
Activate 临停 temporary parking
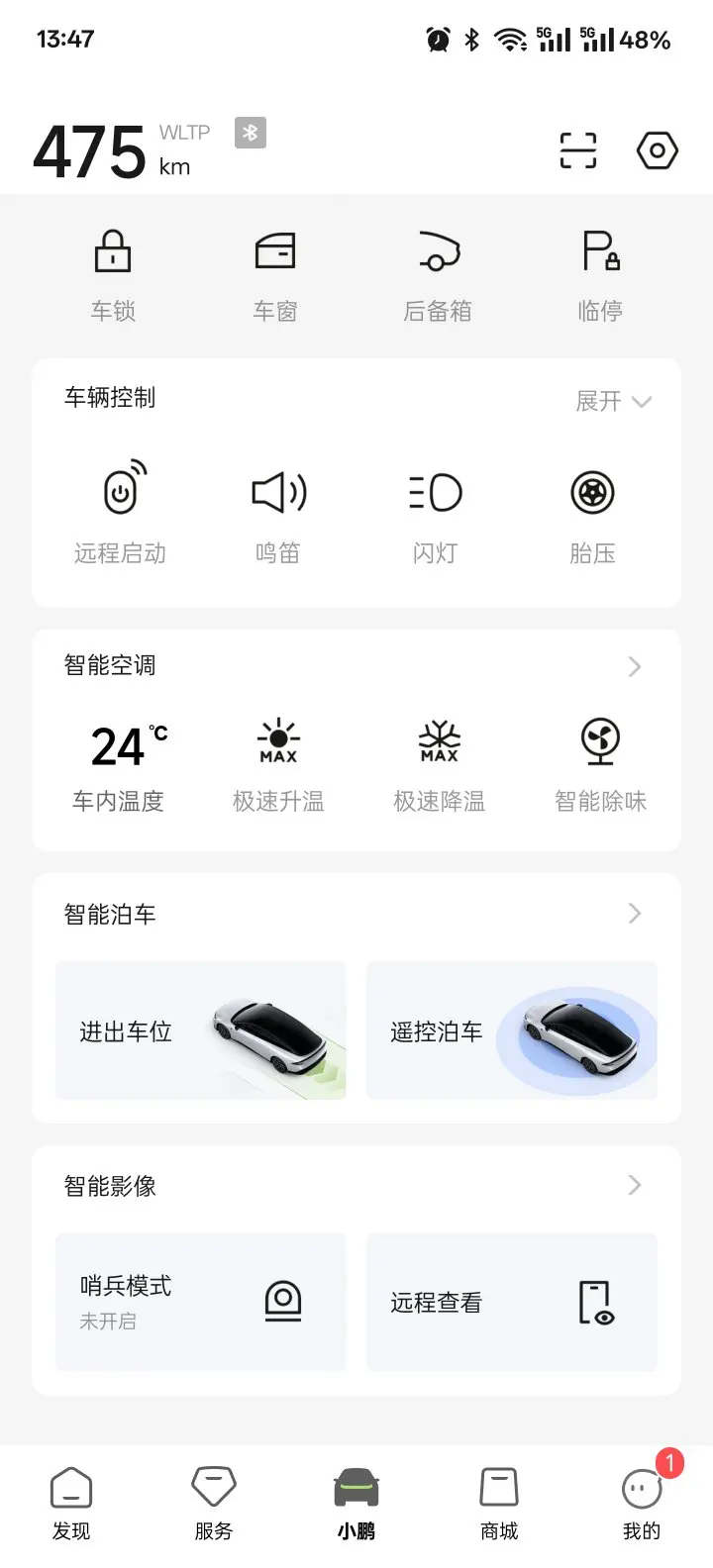point(600,275)
